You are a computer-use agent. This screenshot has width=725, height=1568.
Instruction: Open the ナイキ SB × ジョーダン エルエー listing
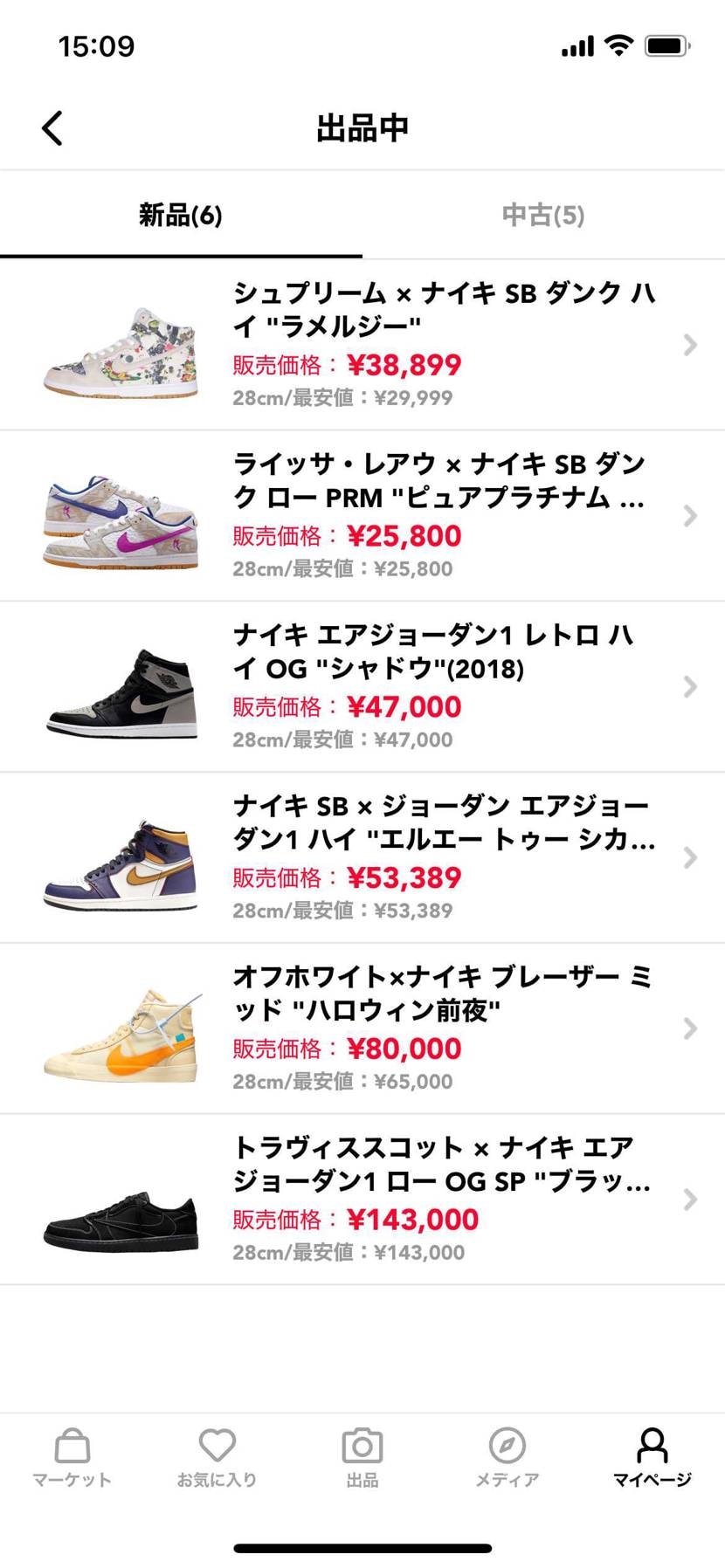click(362, 858)
